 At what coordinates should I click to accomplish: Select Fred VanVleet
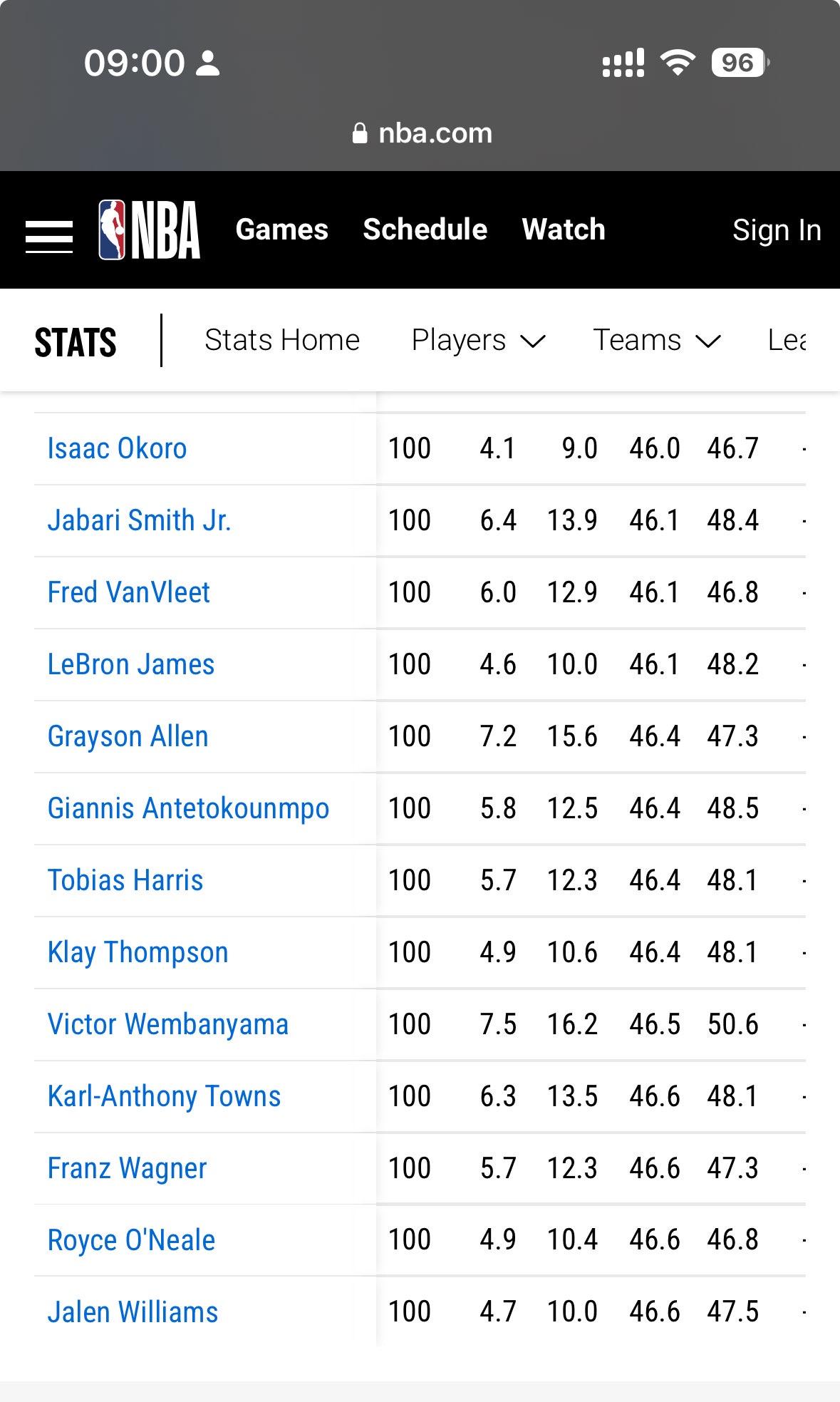[x=128, y=592]
